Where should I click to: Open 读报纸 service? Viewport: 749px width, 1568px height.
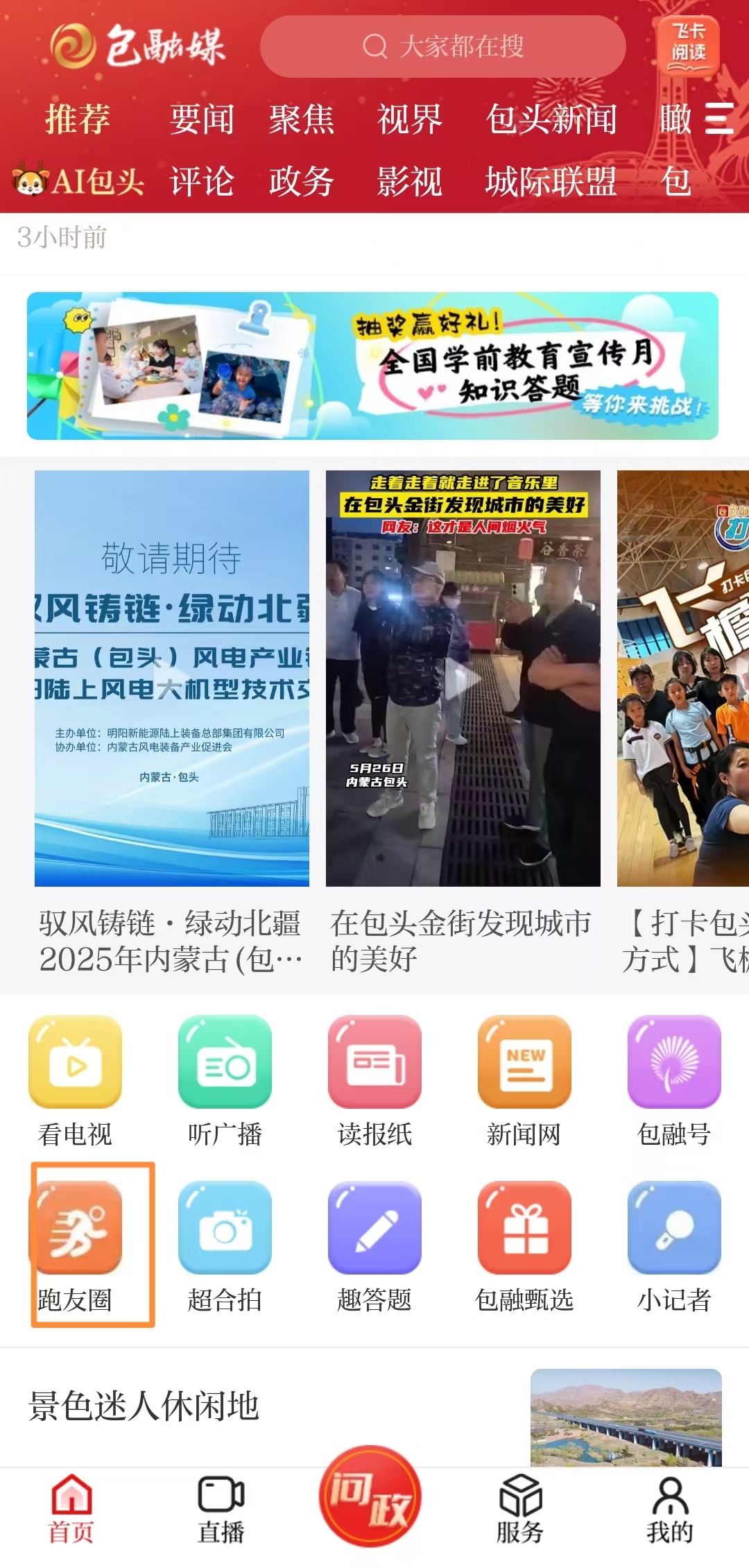pos(374,1080)
